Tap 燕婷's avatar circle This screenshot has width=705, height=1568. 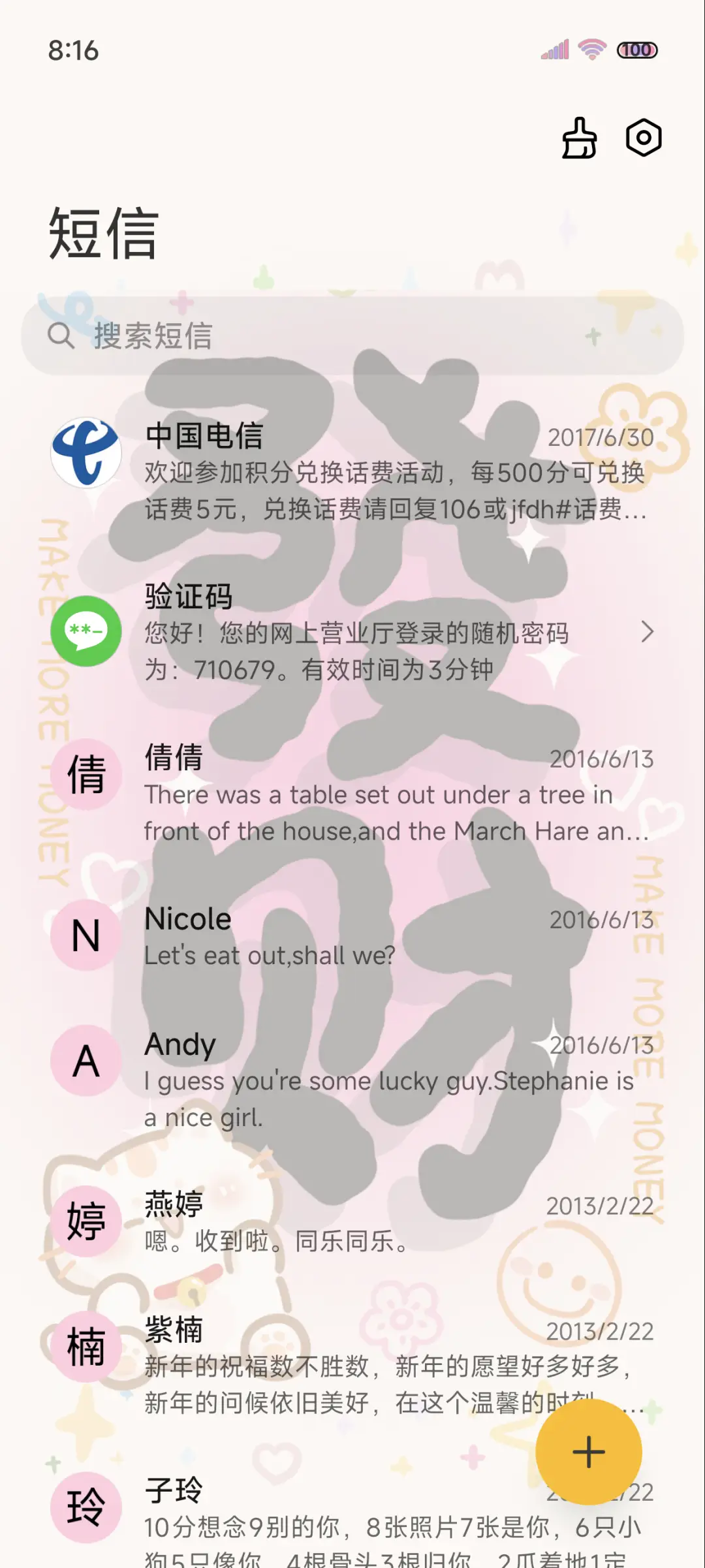[86, 1222]
